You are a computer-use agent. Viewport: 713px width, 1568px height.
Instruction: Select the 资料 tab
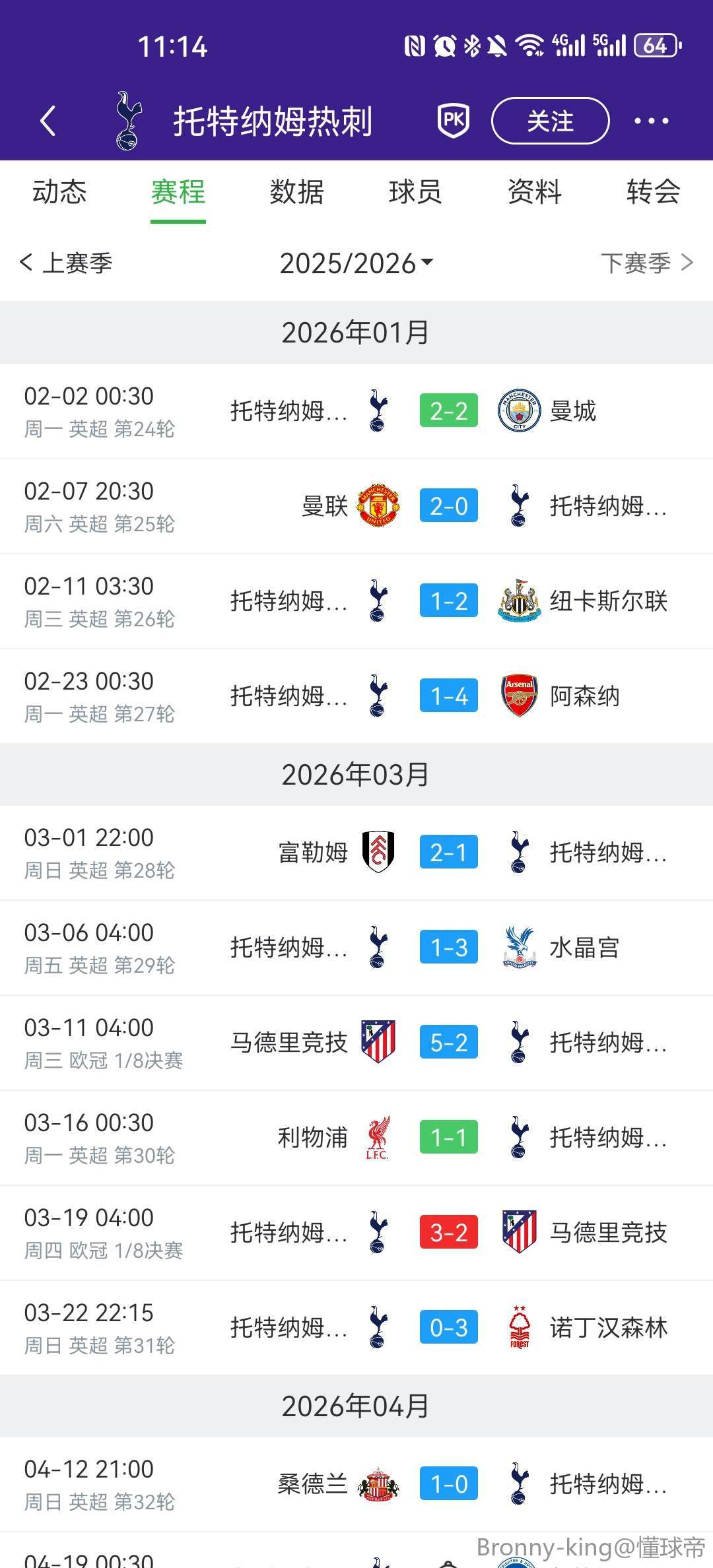coord(534,192)
